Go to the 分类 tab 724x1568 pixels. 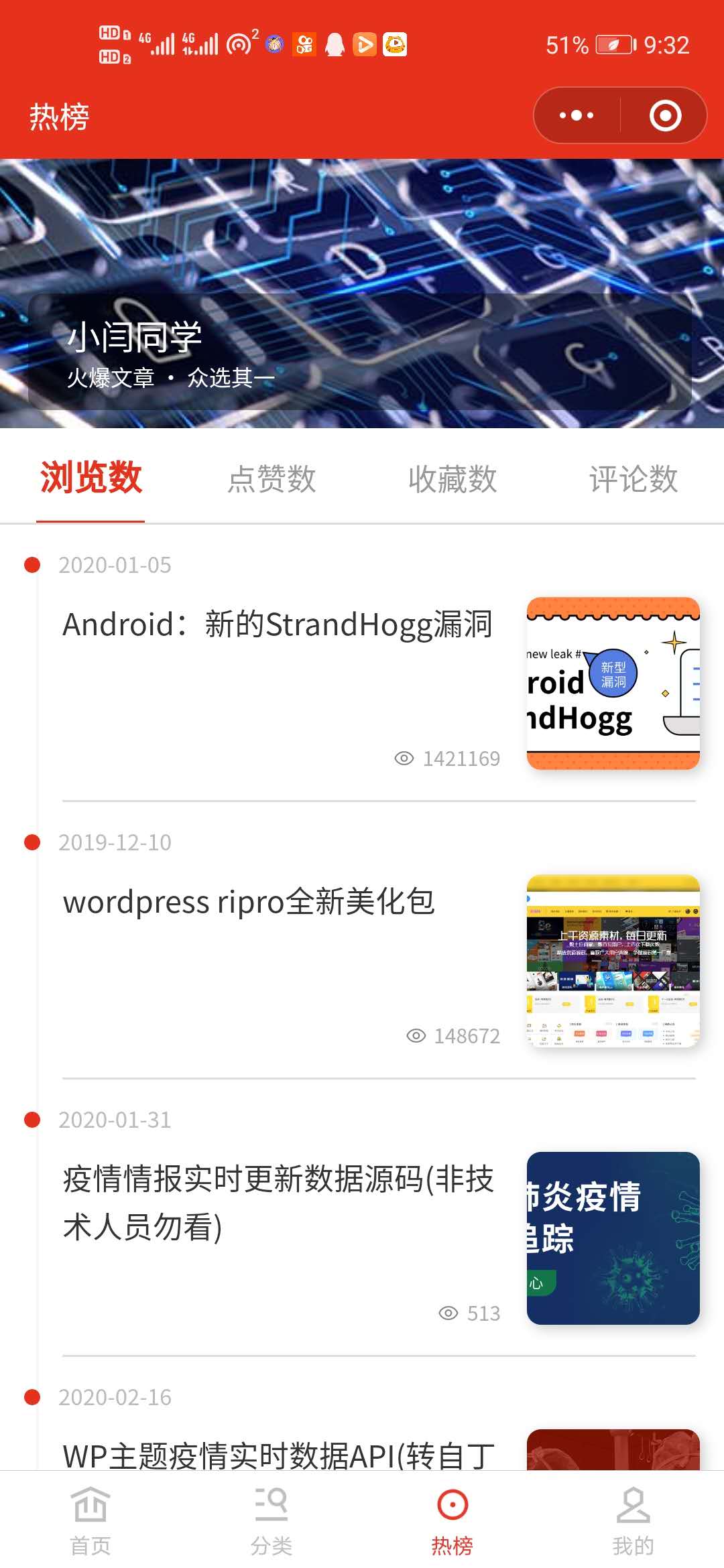[x=271, y=1520]
